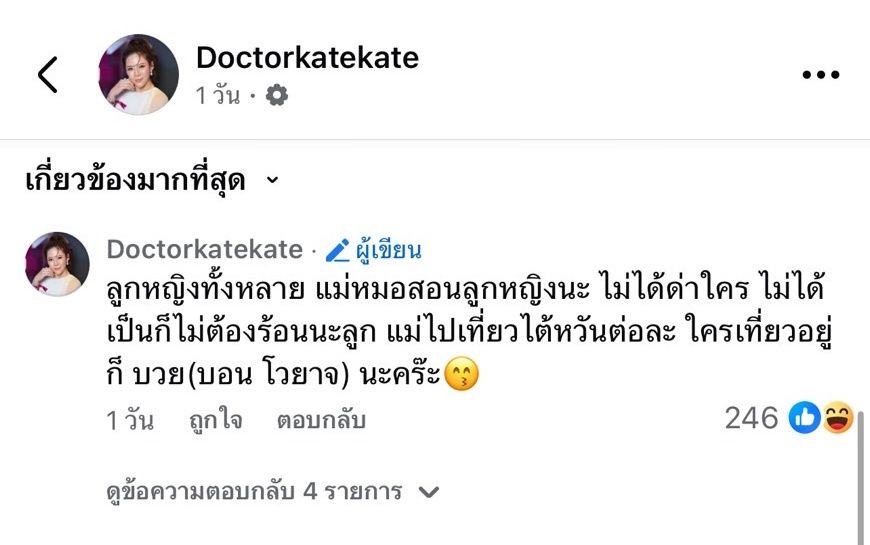
Task: Tap the commenter's avatar beside the comment
Action: point(57,265)
